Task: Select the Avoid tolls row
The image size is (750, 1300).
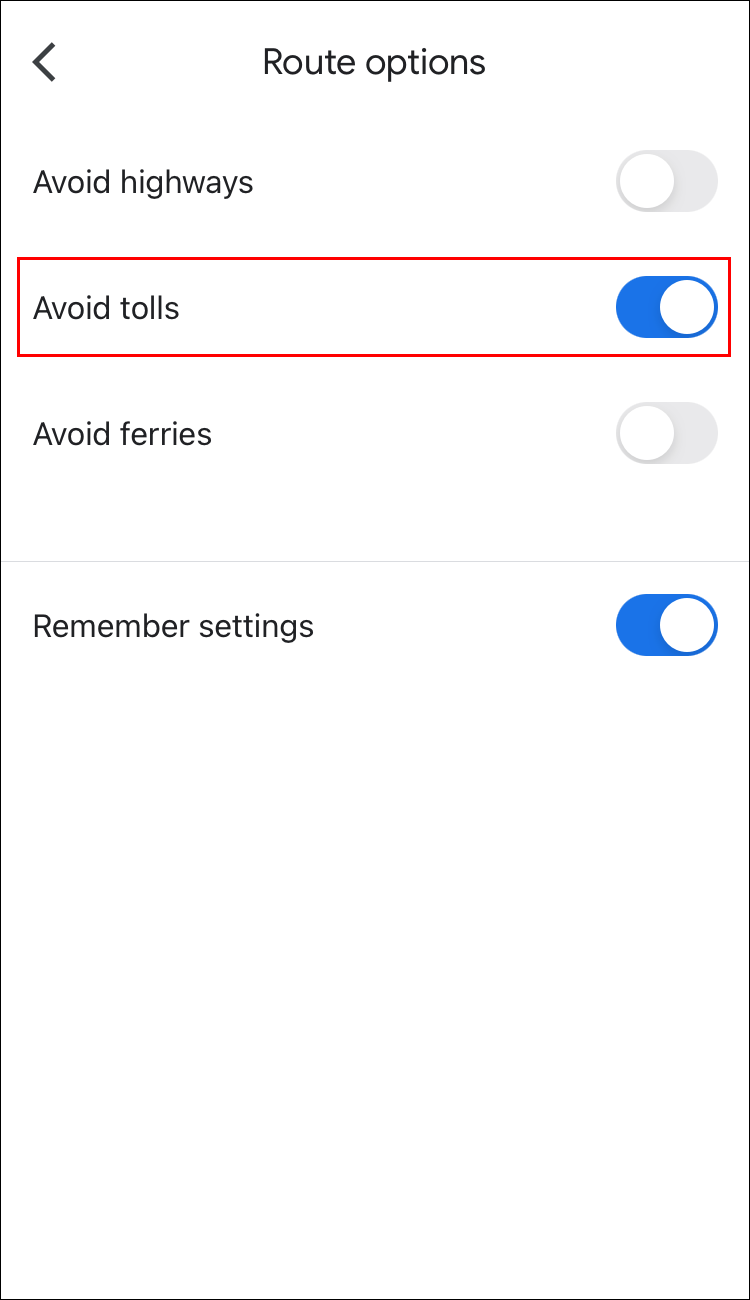Action: coord(106,308)
